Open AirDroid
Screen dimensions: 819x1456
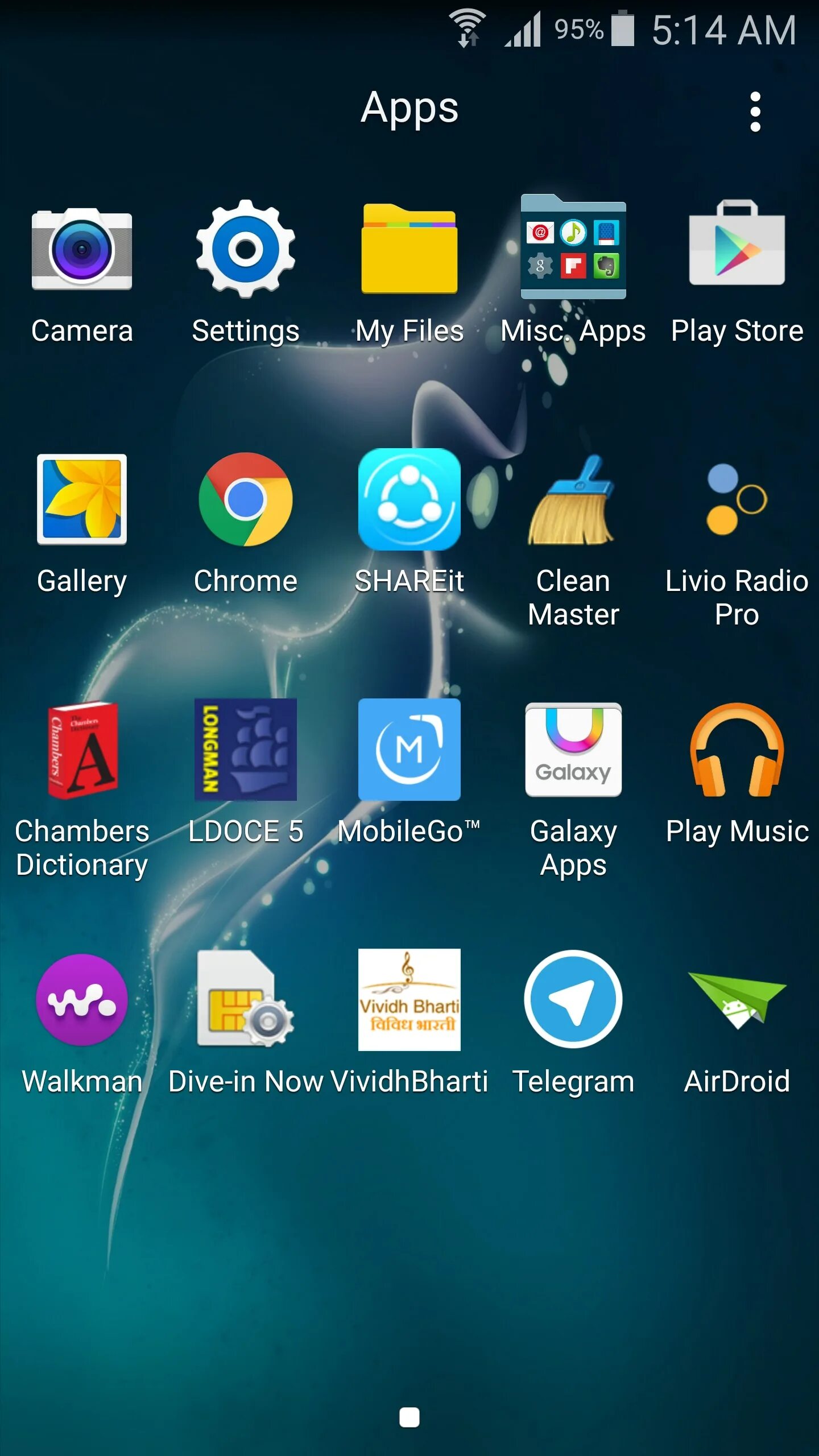737,1000
